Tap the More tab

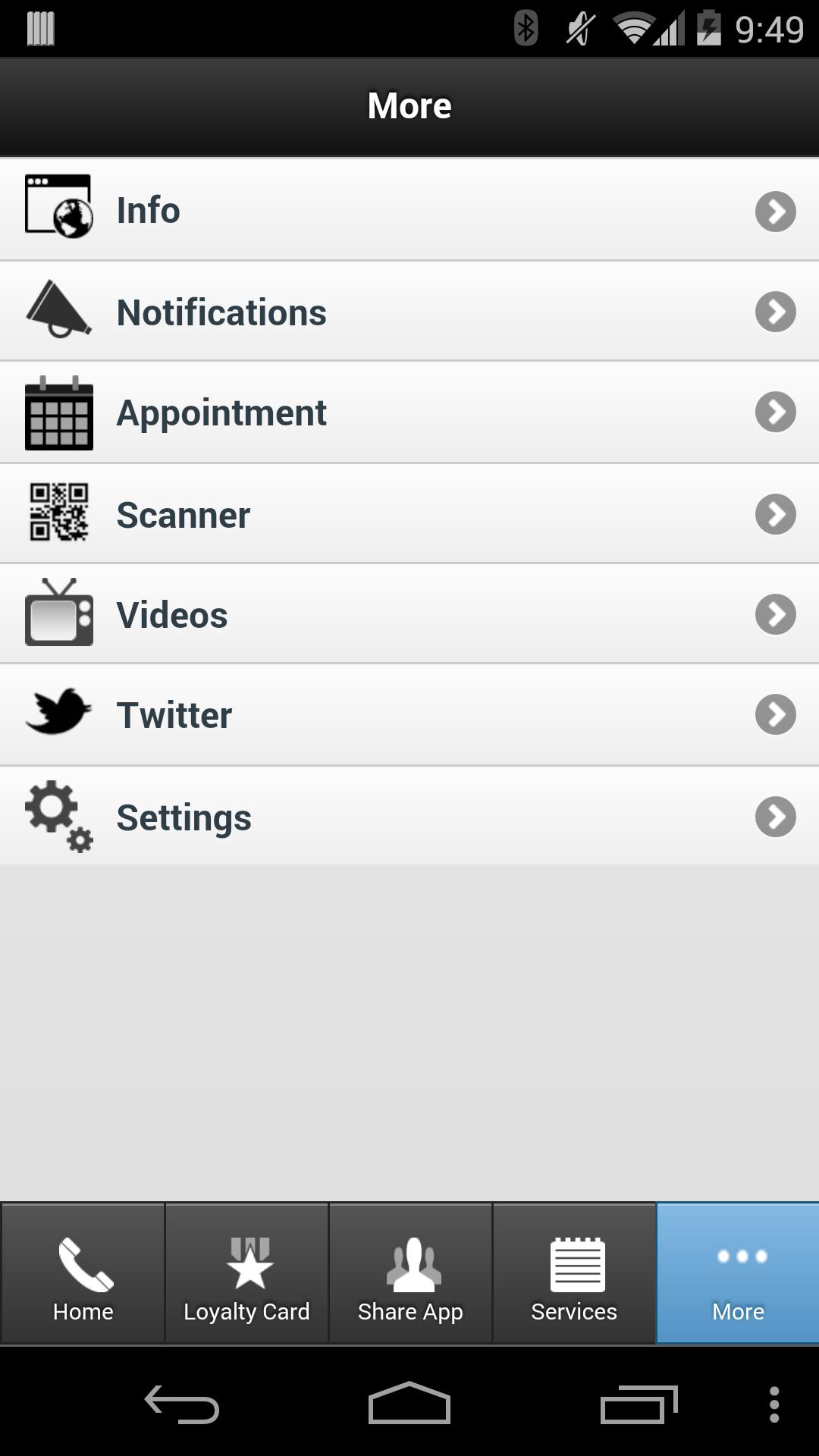(738, 1274)
